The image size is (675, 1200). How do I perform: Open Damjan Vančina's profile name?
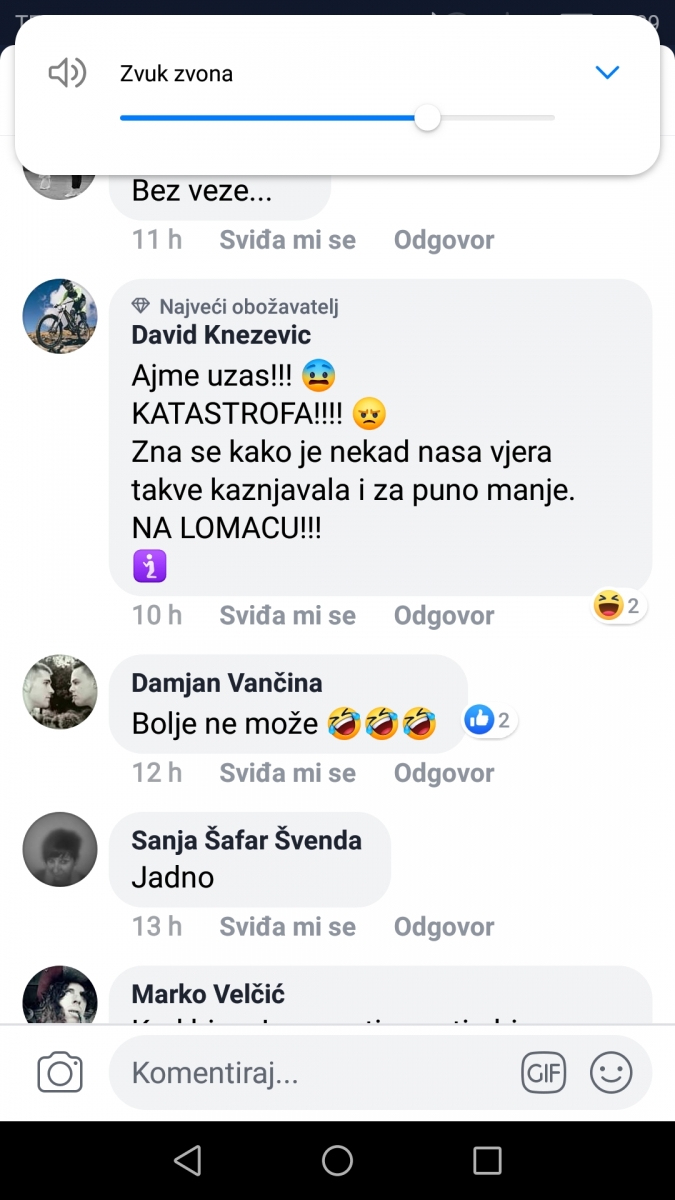227,684
